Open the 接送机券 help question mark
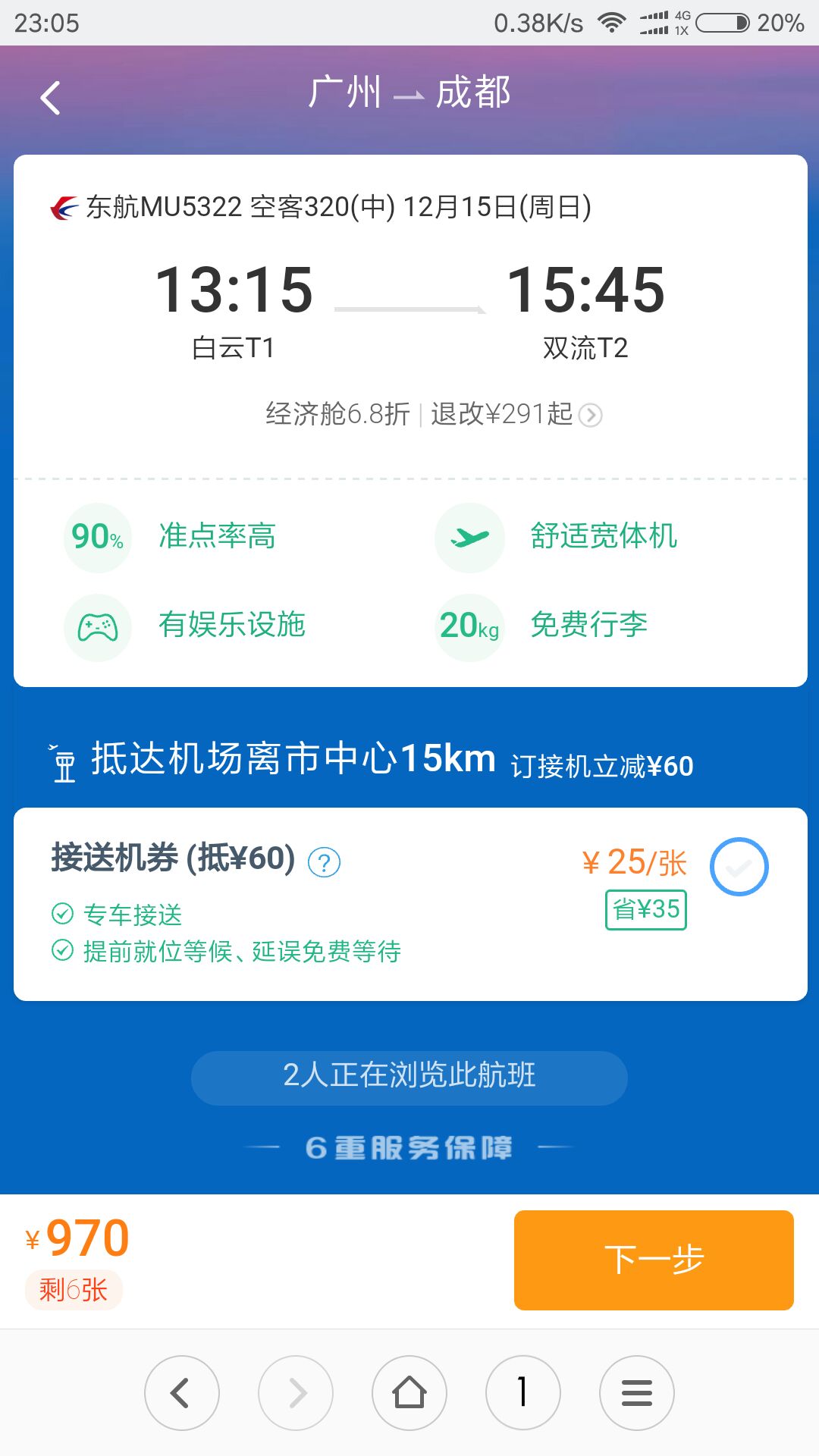Image resolution: width=819 pixels, height=1456 pixels. 324,862
